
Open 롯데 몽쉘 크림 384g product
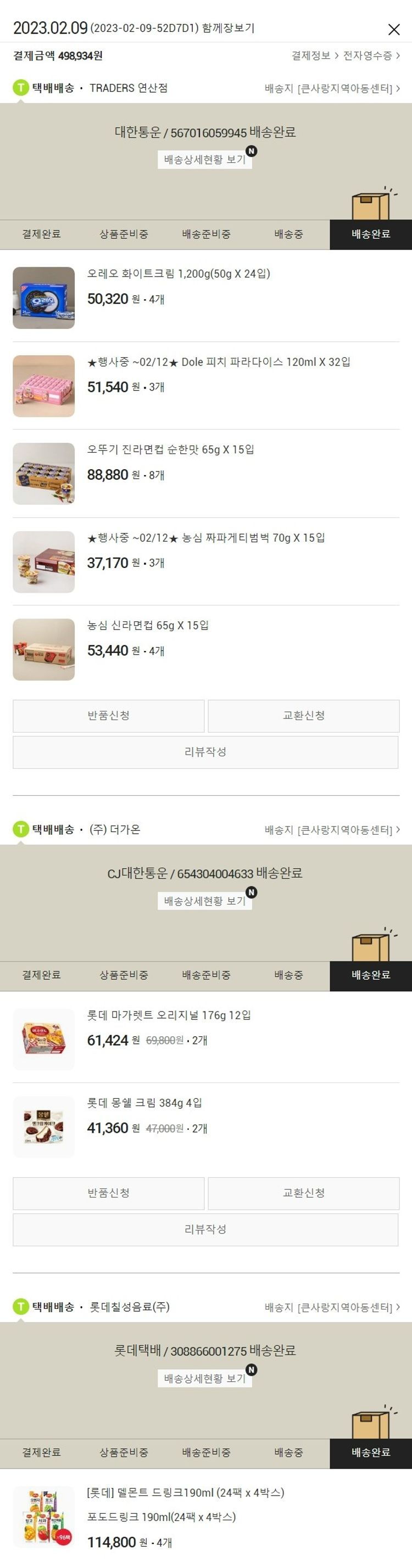pyautogui.click(x=144, y=1103)
